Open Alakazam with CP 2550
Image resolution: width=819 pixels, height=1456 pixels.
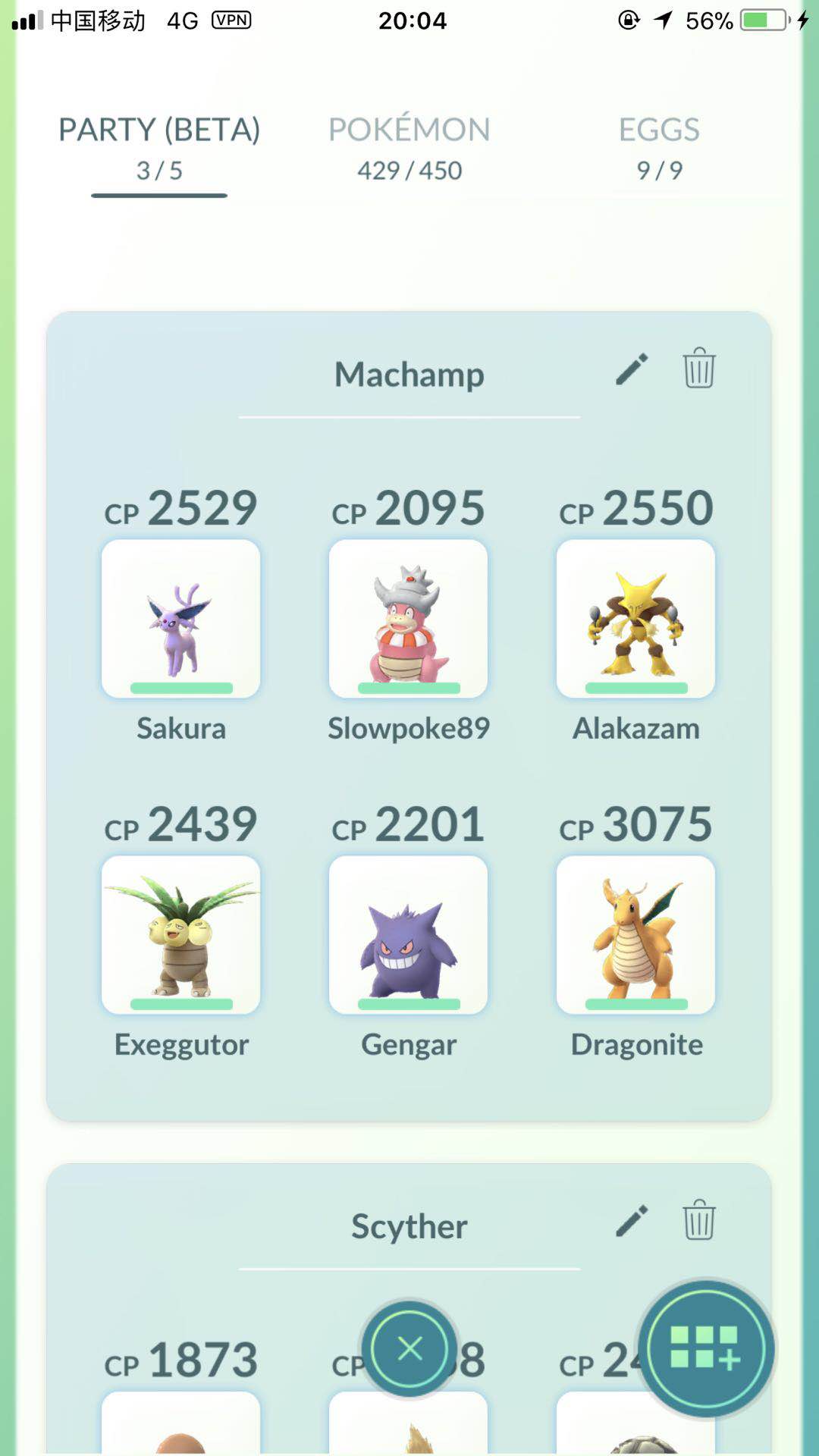tap(635, 619)
